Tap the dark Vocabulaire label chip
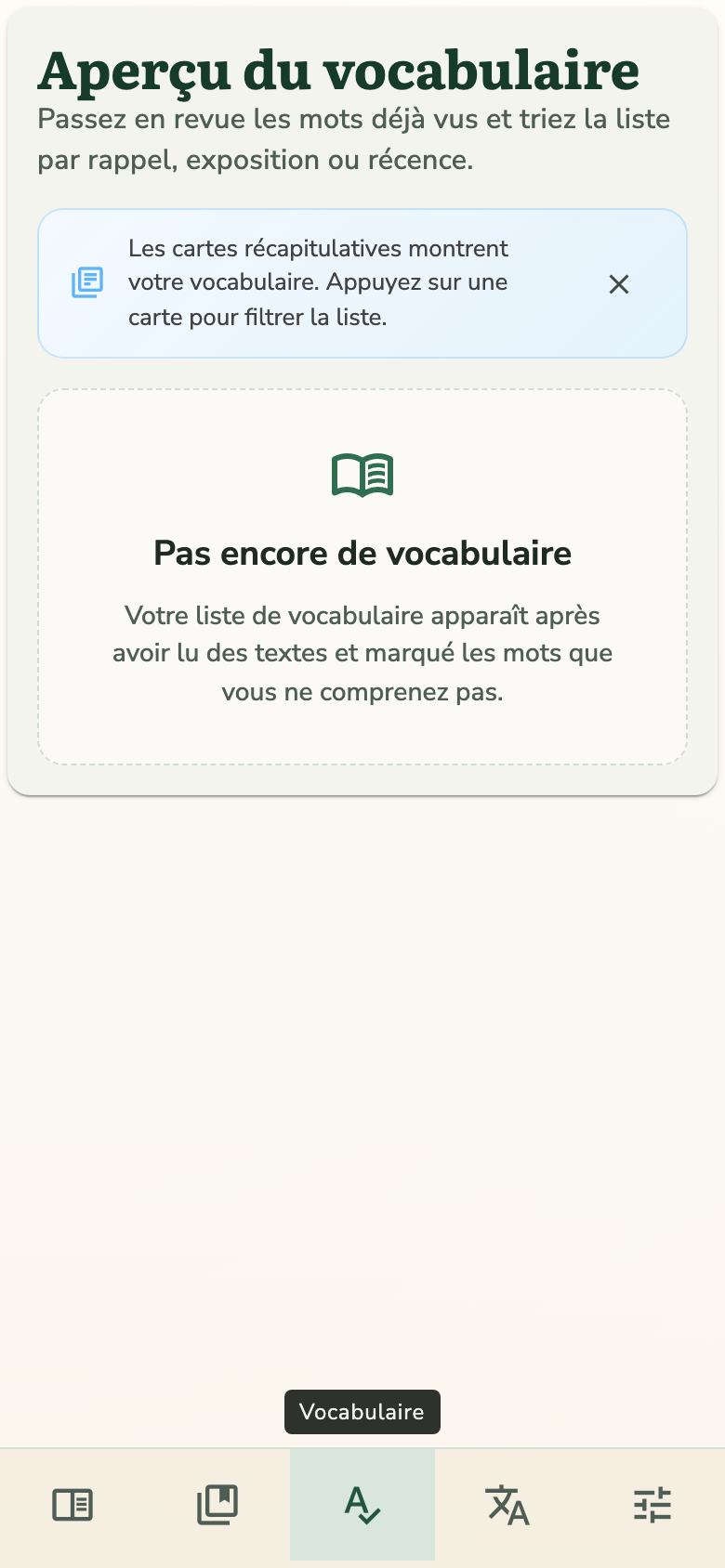This screenshot has height=1568, width=725. (362, 1411)
